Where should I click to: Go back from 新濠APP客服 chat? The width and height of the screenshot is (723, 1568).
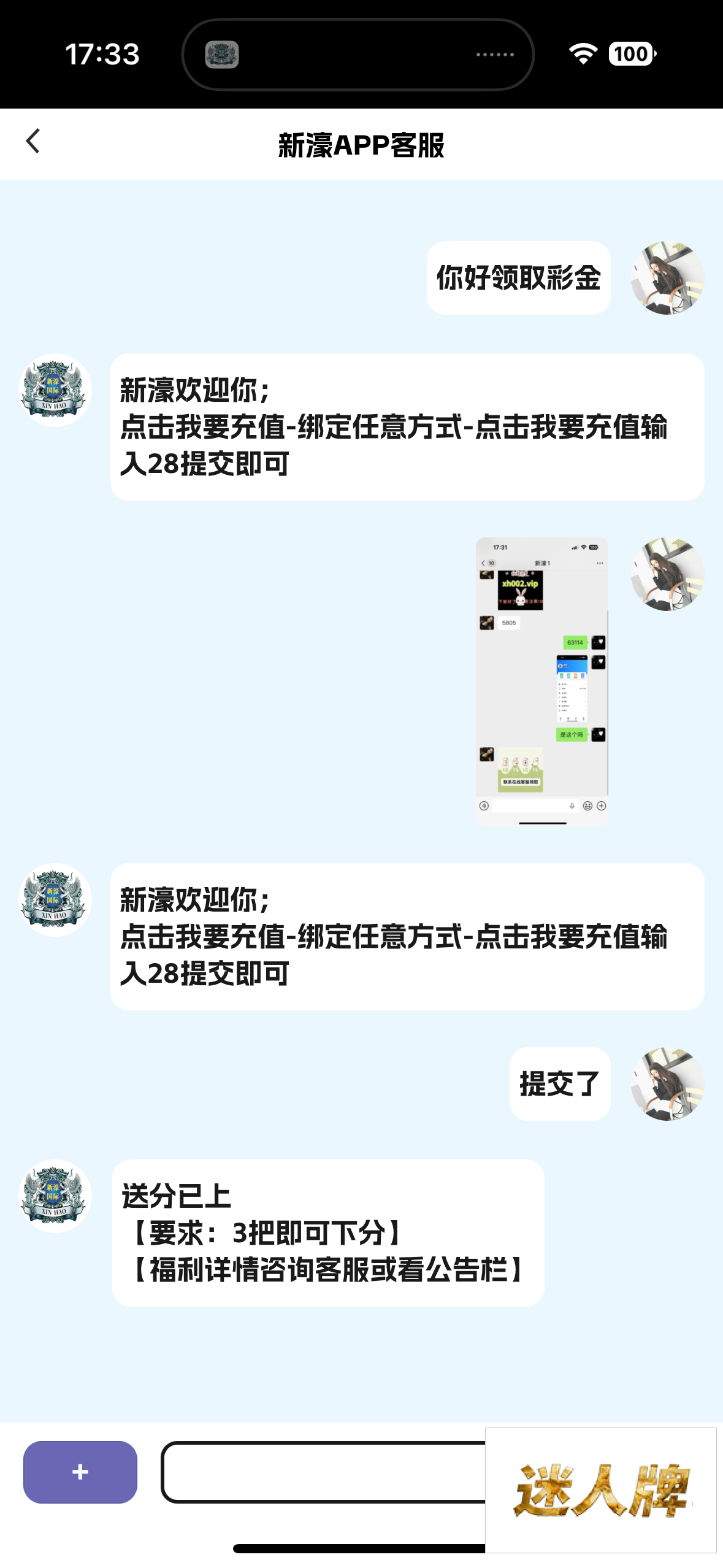(33, 142)
